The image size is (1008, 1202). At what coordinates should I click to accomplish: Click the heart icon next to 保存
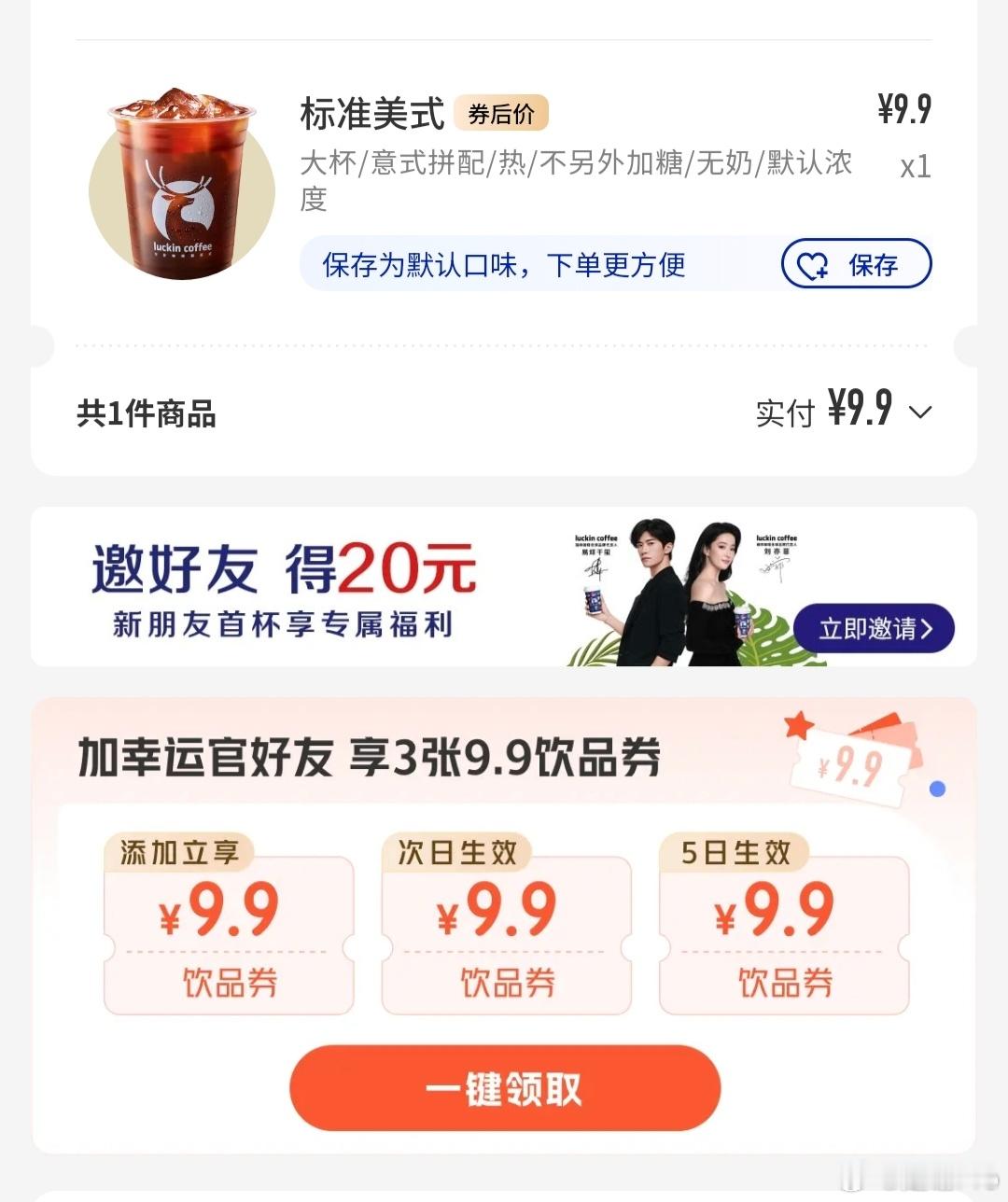click(x=811, y=265)
